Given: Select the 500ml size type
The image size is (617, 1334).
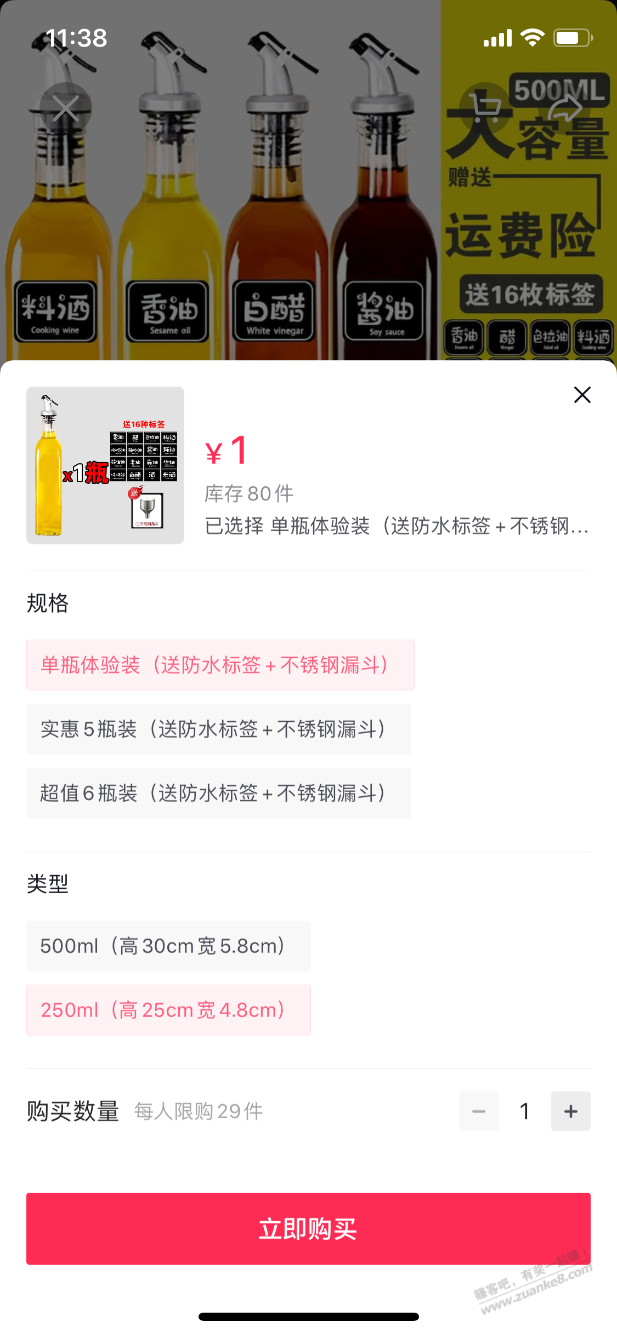Looking at the screenshot, I should (168, 946).
